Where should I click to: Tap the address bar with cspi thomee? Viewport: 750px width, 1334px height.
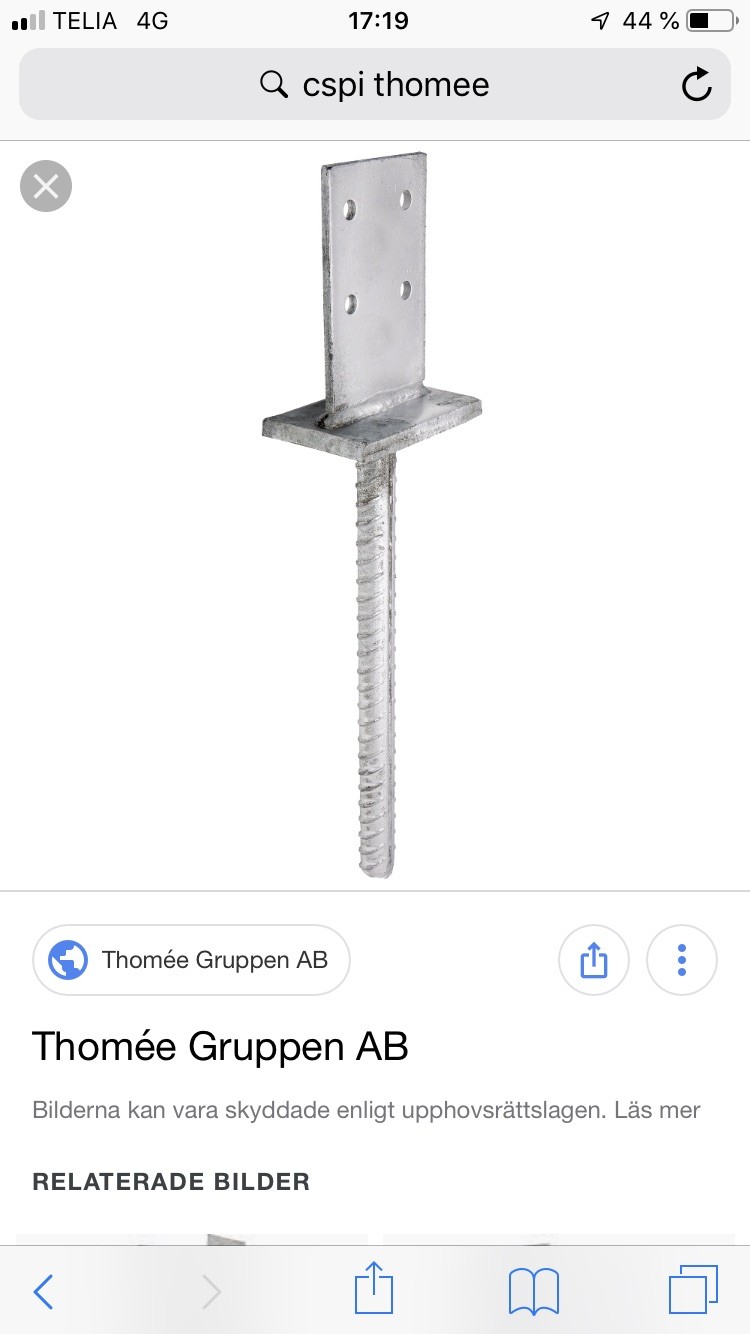point(374,85)
